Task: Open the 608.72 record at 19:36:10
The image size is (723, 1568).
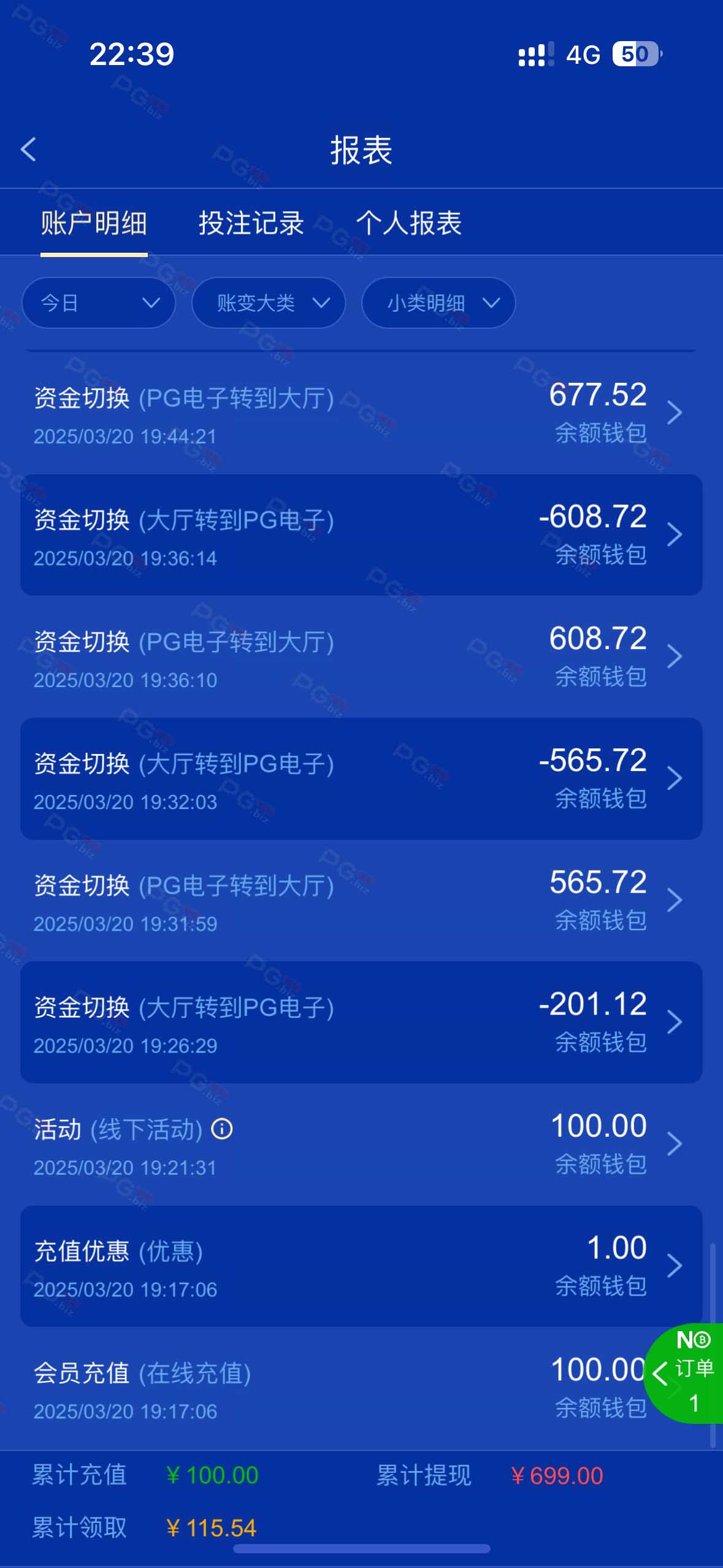Action: pos(361,656)
